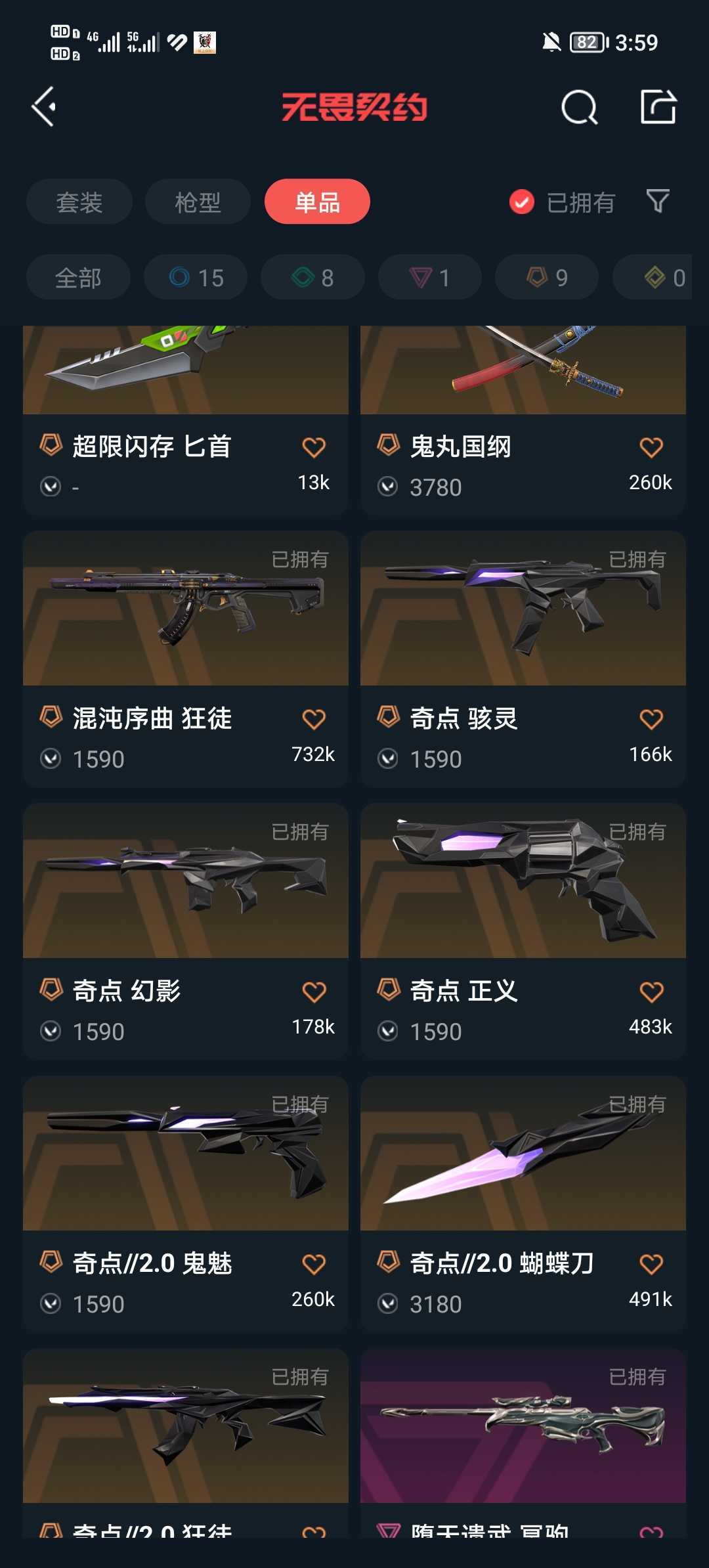The width and height of the screenshot is (709, 1568).
Task: Filter by the pink tier chip 1
Action: pos(430,277)
